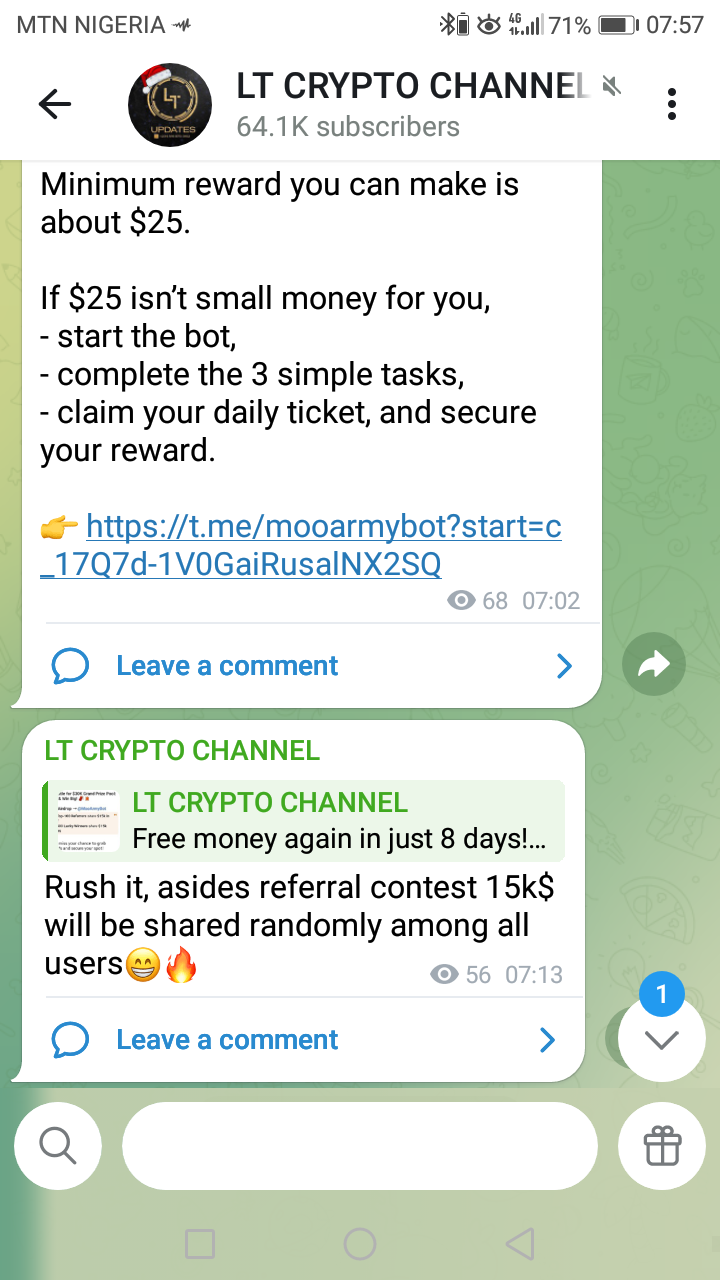Go to the system home screen
The width and height of the screenshot is (720, 1280).
tap(360, 1244)
